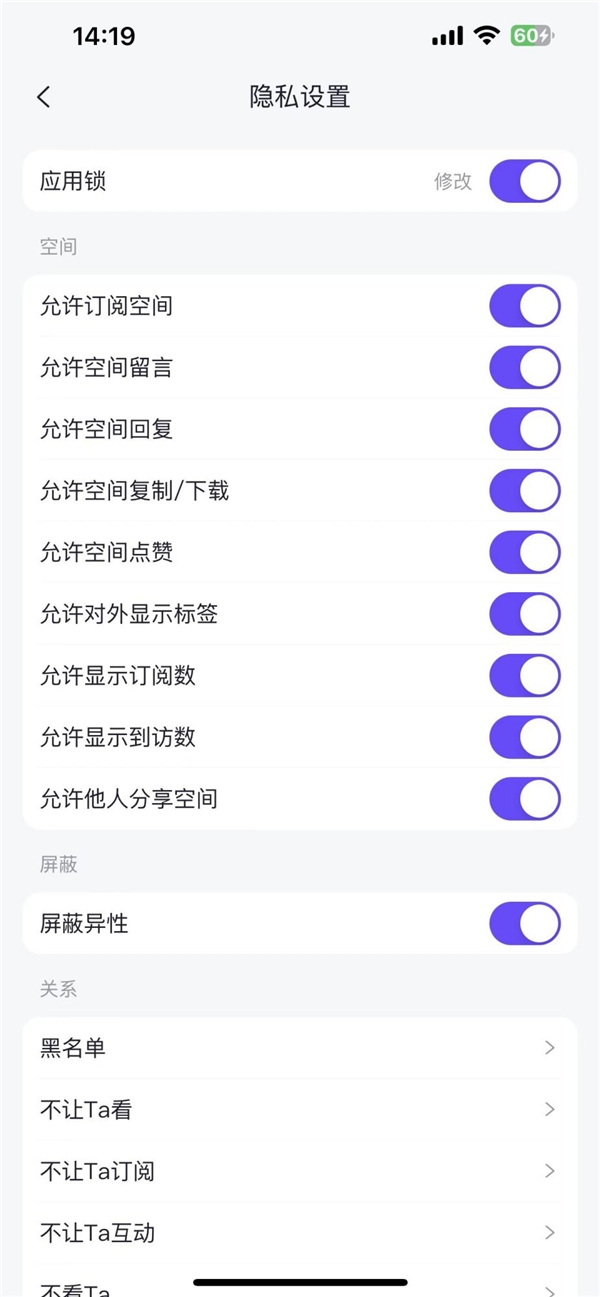Turn off 允许空间点赞
The width and height of the screenshot is (600, 1297).
524,552
